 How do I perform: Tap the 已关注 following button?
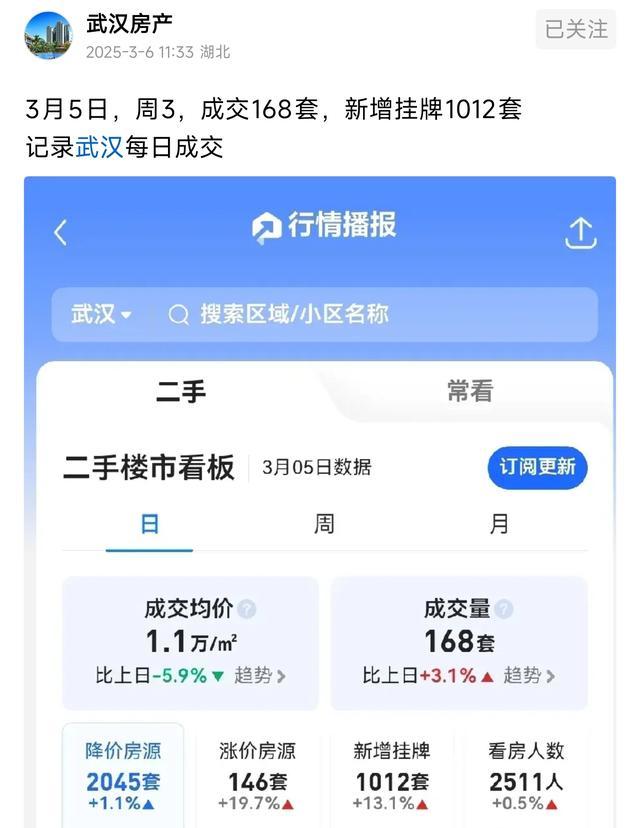[x=576, y=30]
